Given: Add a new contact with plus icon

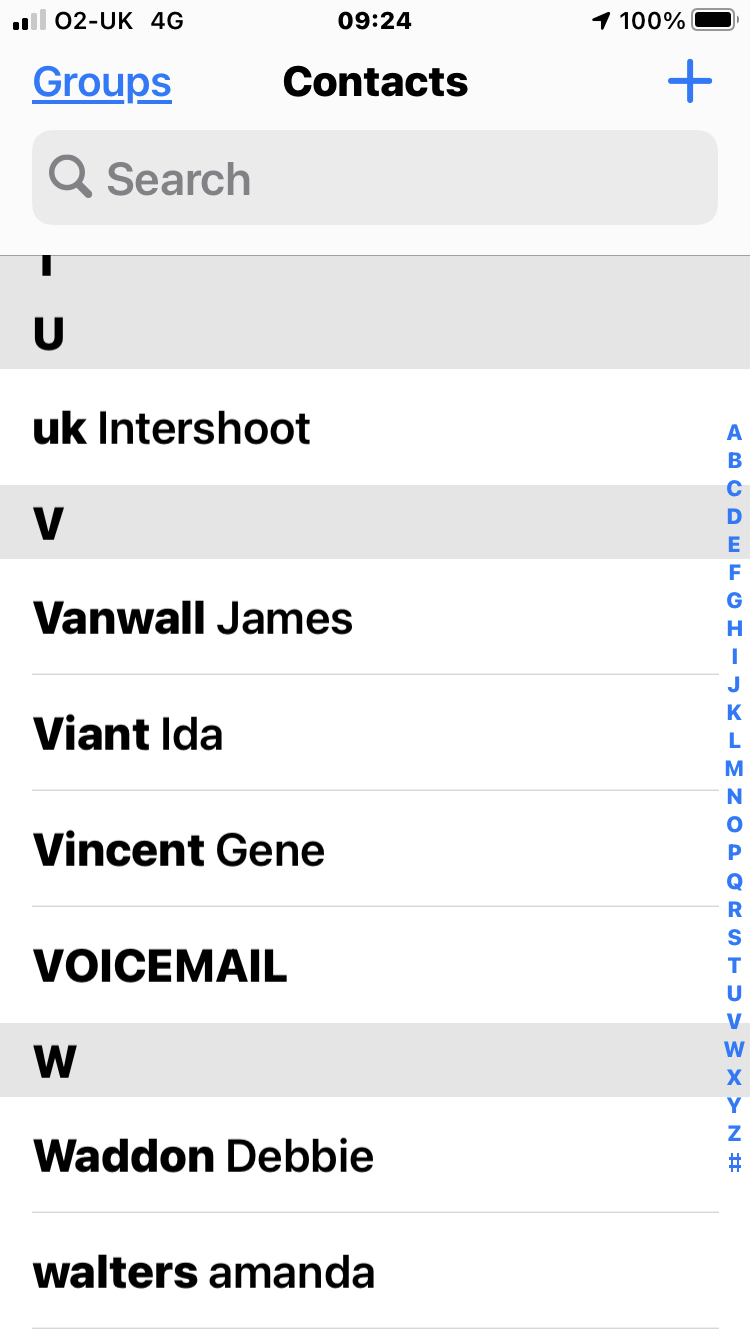Looking at the screenshot, I should click(690, 82).
